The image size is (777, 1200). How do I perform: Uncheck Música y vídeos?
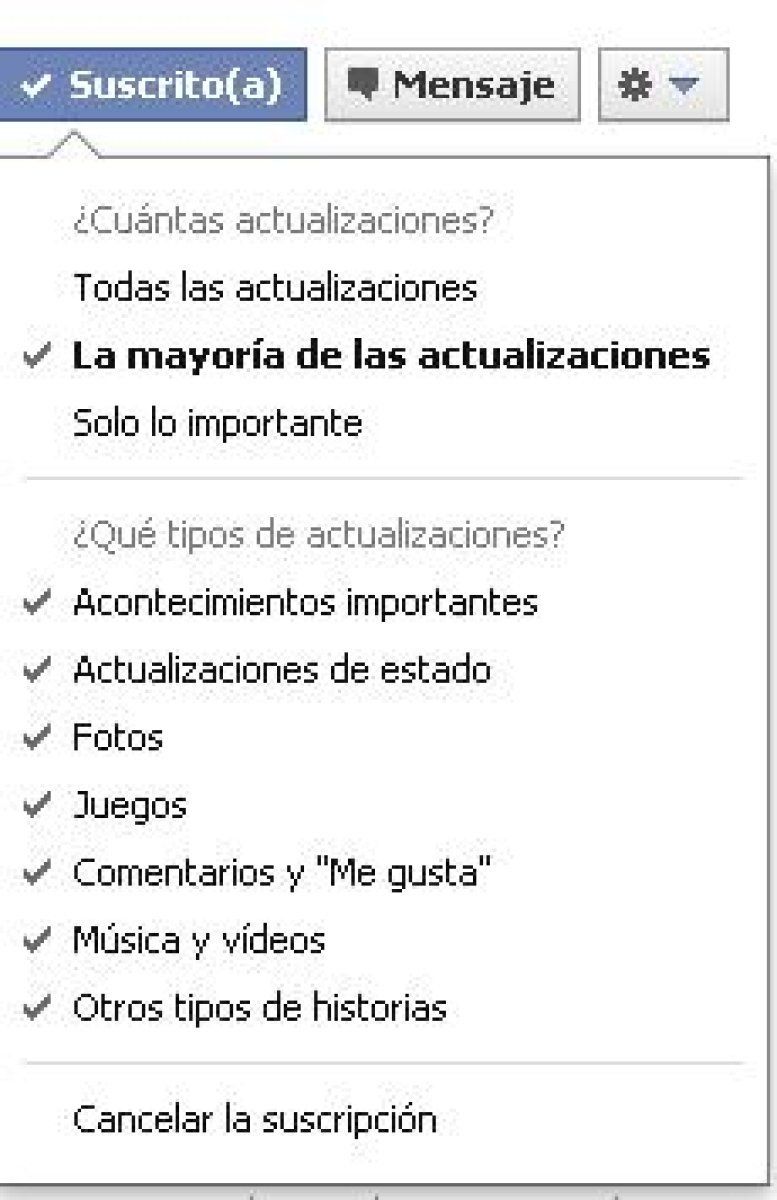(x=198, y=940)
